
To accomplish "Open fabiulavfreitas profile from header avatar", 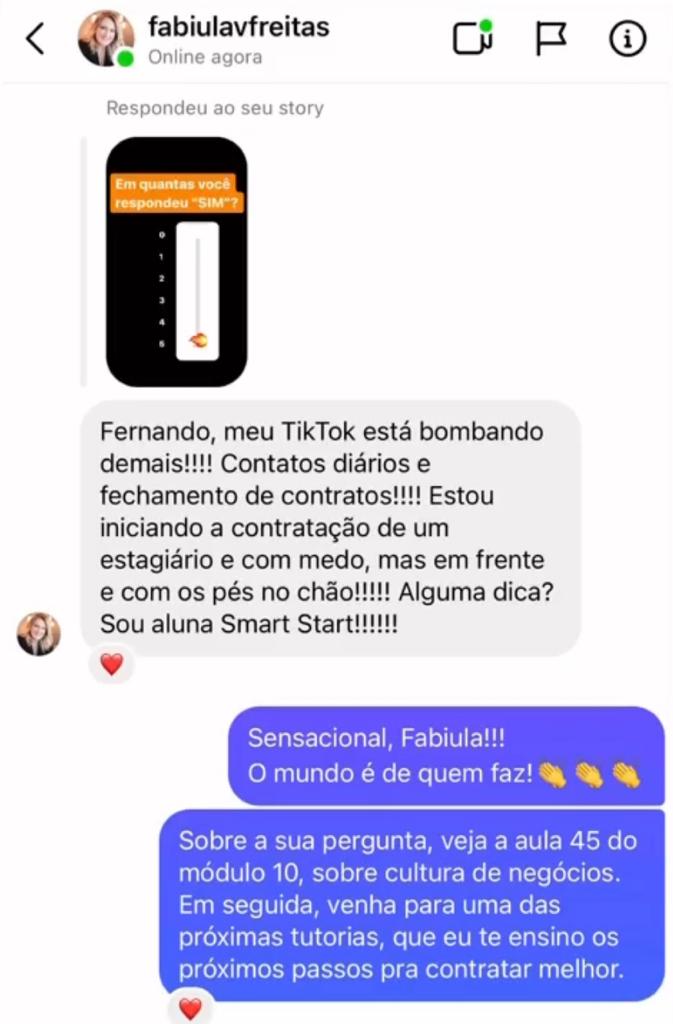I will [106, 39].
